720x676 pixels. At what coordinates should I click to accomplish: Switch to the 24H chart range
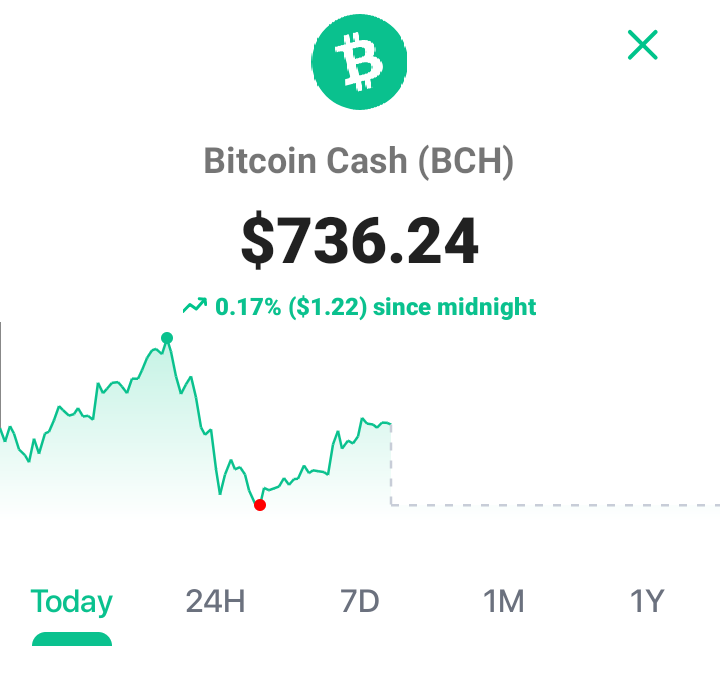click(215, 601)
